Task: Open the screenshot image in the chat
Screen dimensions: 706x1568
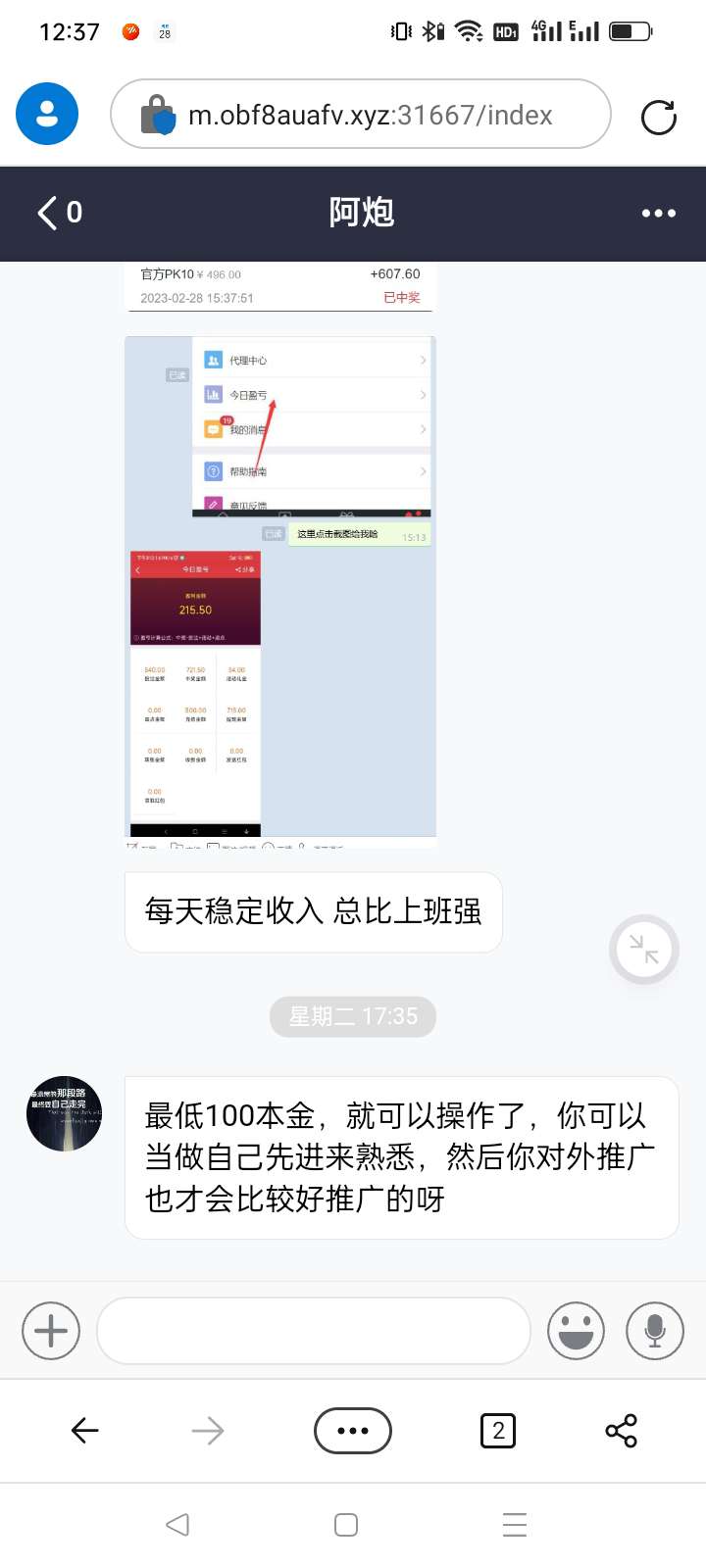Action: pos(279,588)
